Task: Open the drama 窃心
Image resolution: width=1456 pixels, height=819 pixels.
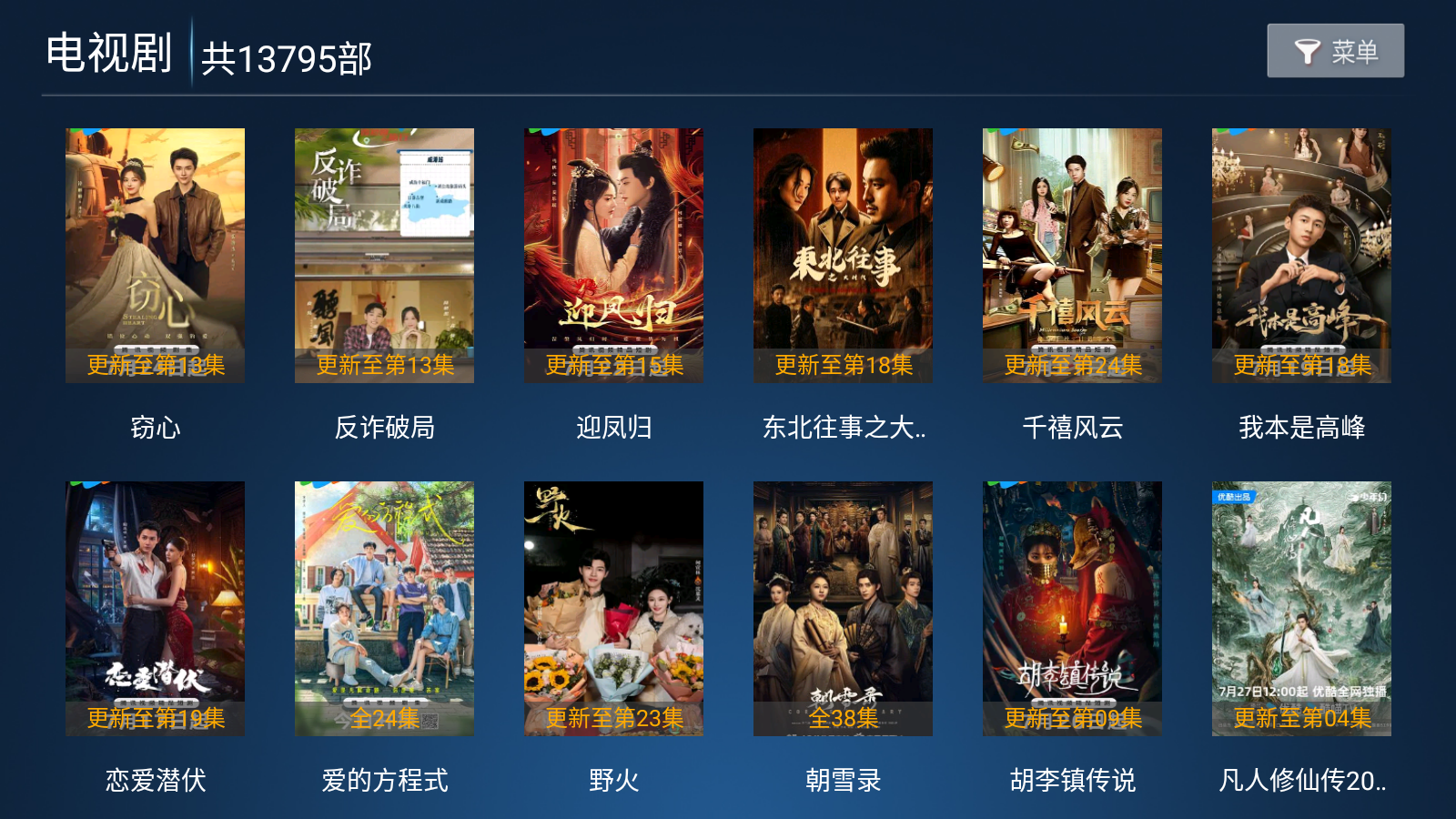Action: (x=155, y=256)
